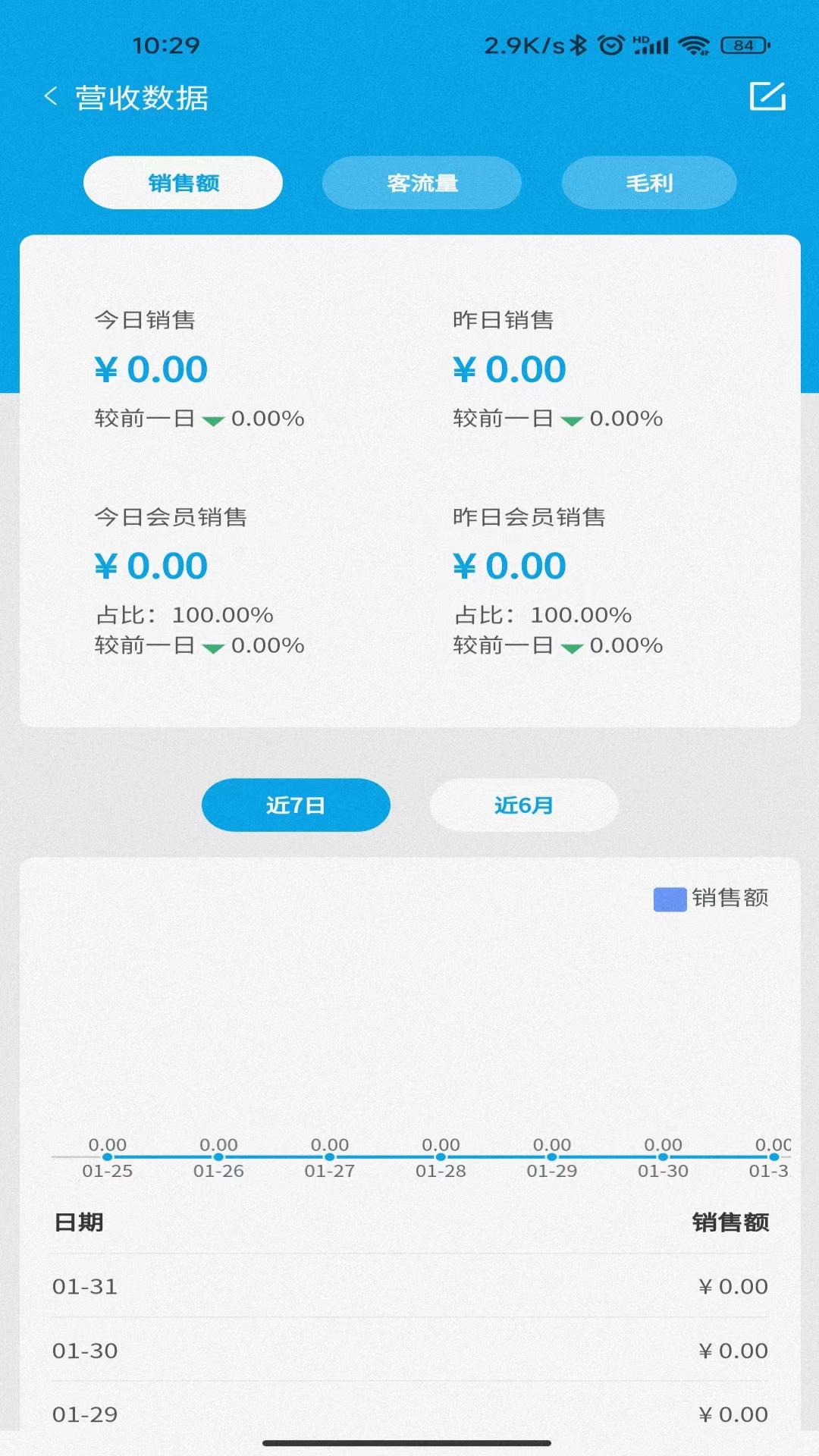Tap the chart data point above 01-25
Image resolution: width=819 pixels, height=1456 pixels.
point(108,1156)
